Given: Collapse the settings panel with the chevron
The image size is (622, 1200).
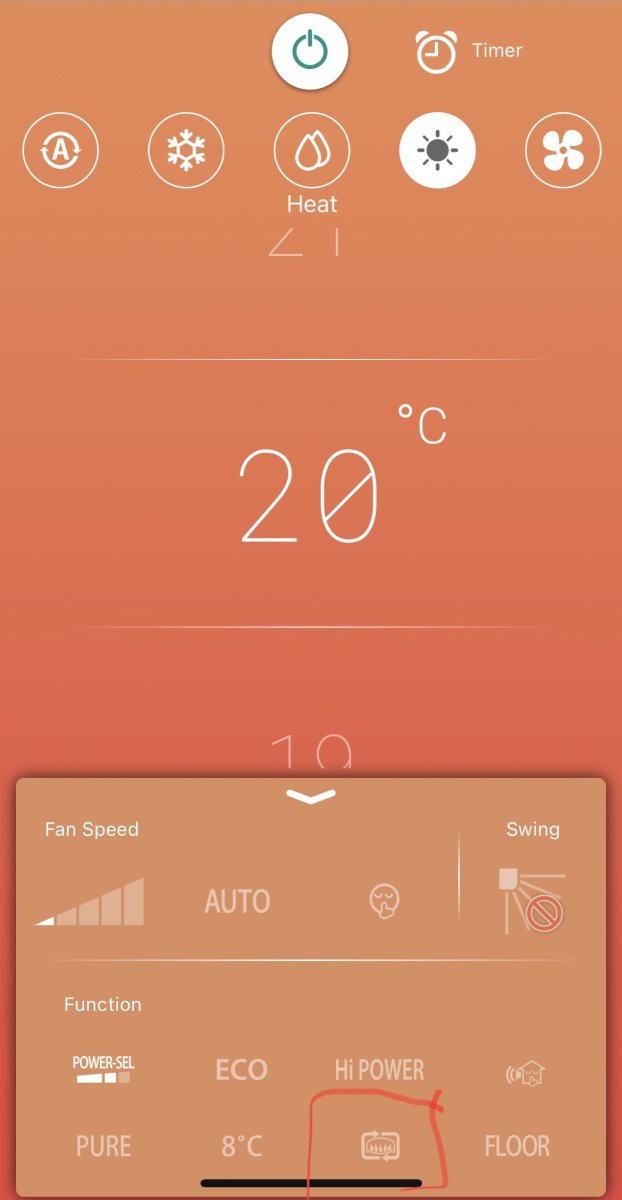Looking at the screenshot, I should tap(310, 796).
